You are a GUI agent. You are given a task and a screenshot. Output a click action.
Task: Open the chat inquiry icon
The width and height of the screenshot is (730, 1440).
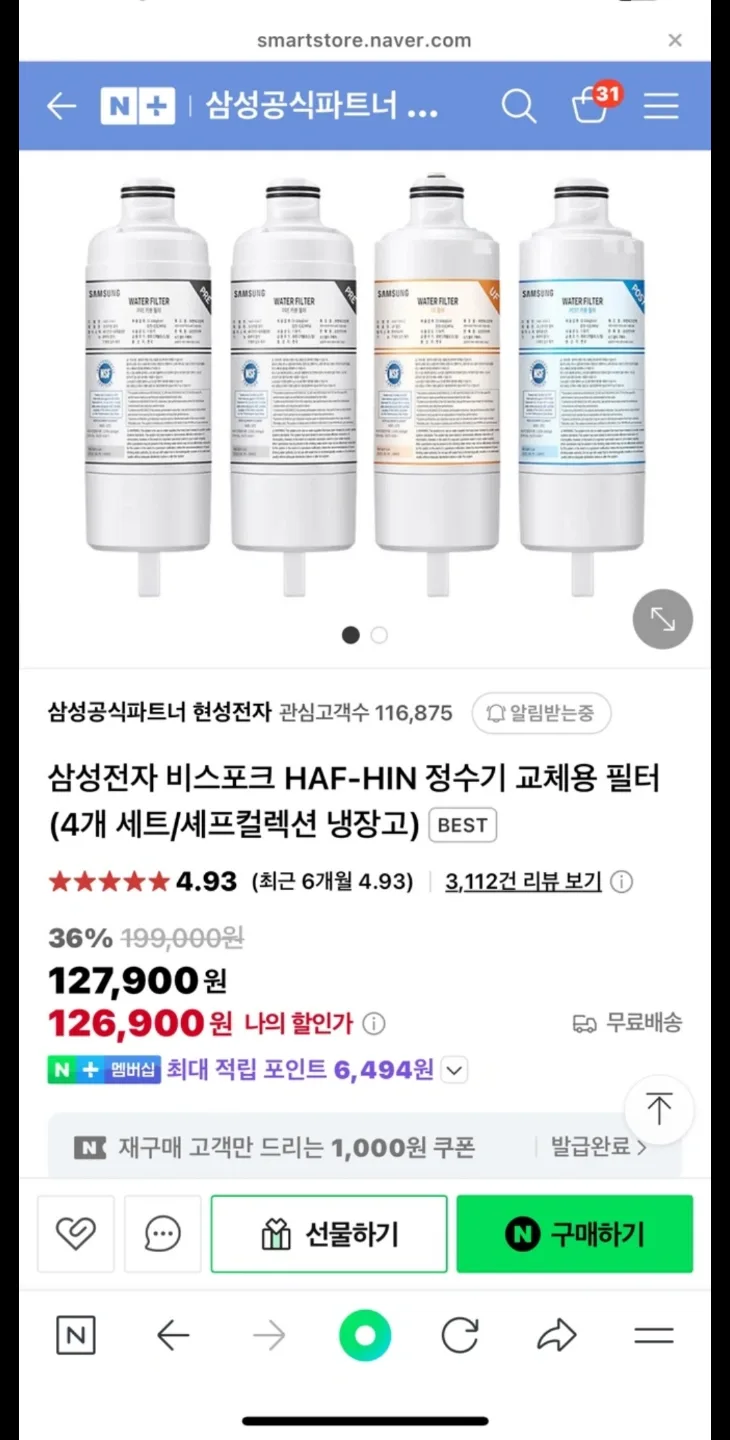(x=162, y=1233)
